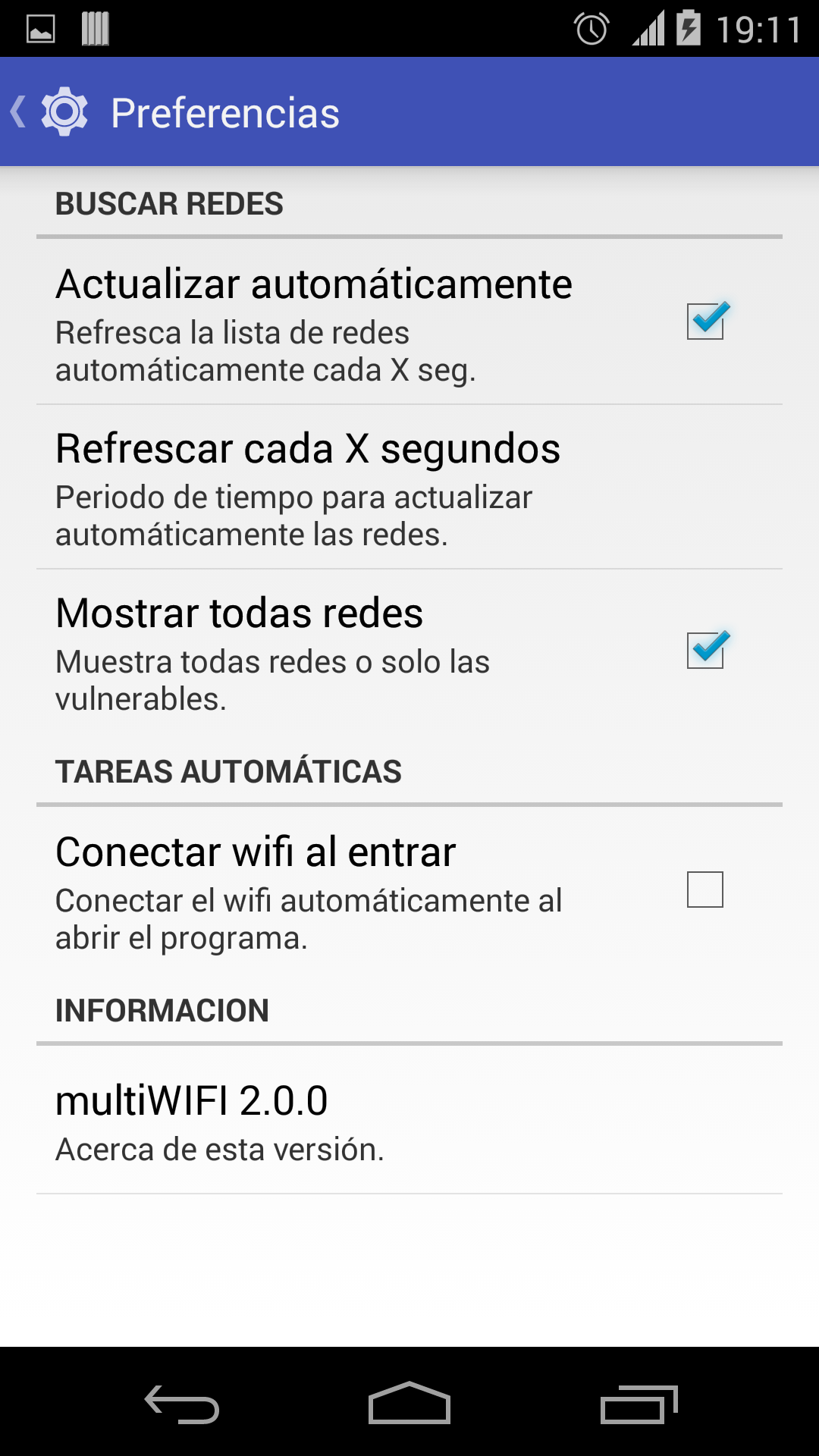The width and height of the screenshot is (819, 1456).
Task: Disable Mostrar todas redes checkbox
Action: pyautogui.click(x=705, y=651)
